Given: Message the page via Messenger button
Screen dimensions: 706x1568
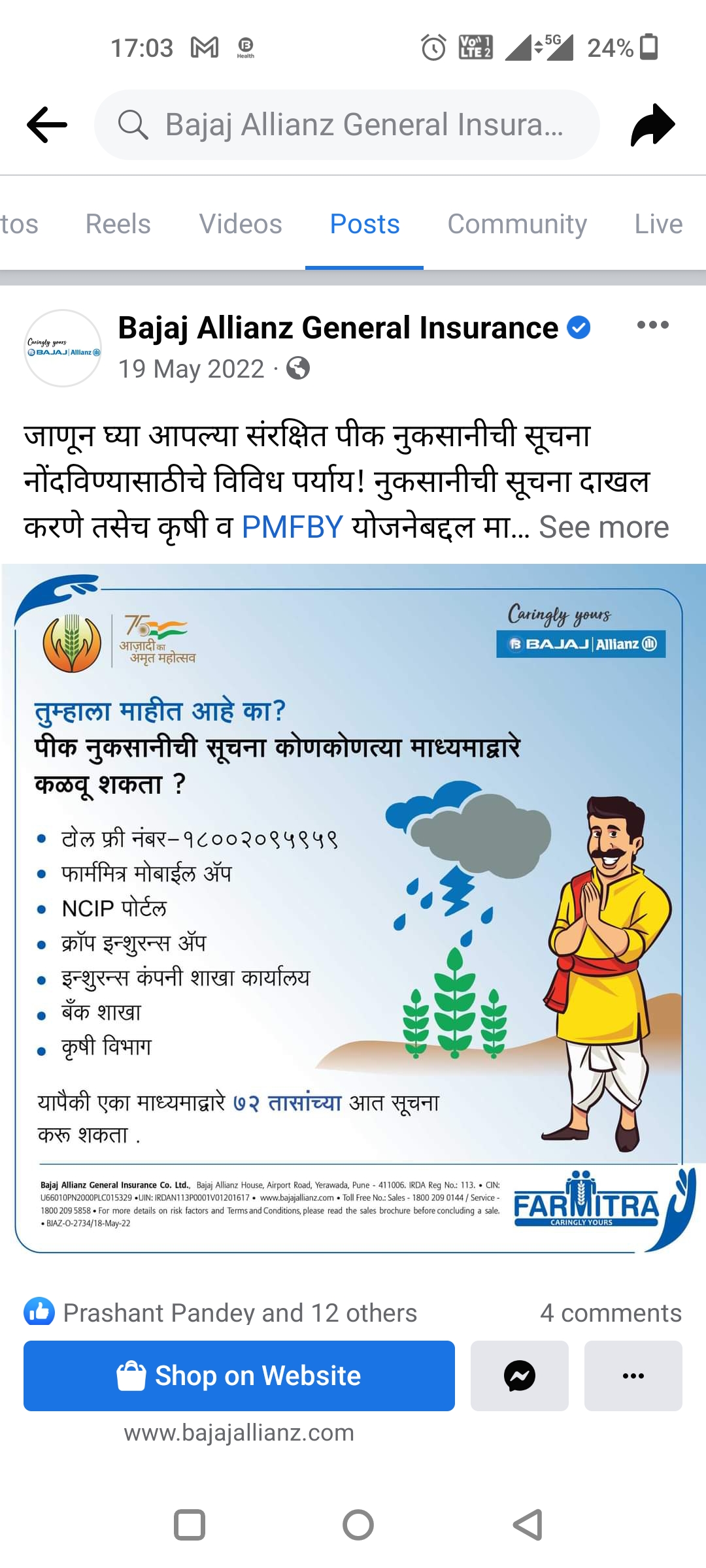Looking at the screenshot, I should 520,1375.
